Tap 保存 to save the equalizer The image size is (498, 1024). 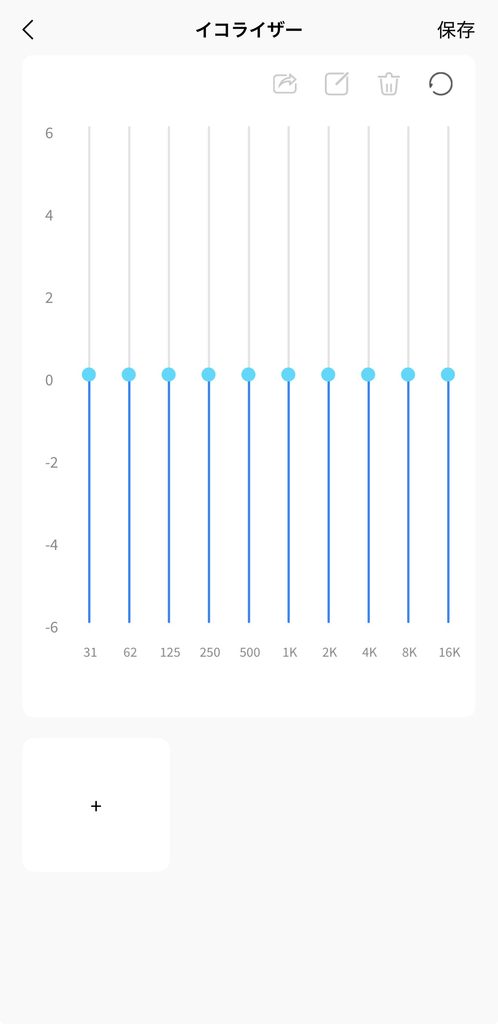click(x=456, y=30)
